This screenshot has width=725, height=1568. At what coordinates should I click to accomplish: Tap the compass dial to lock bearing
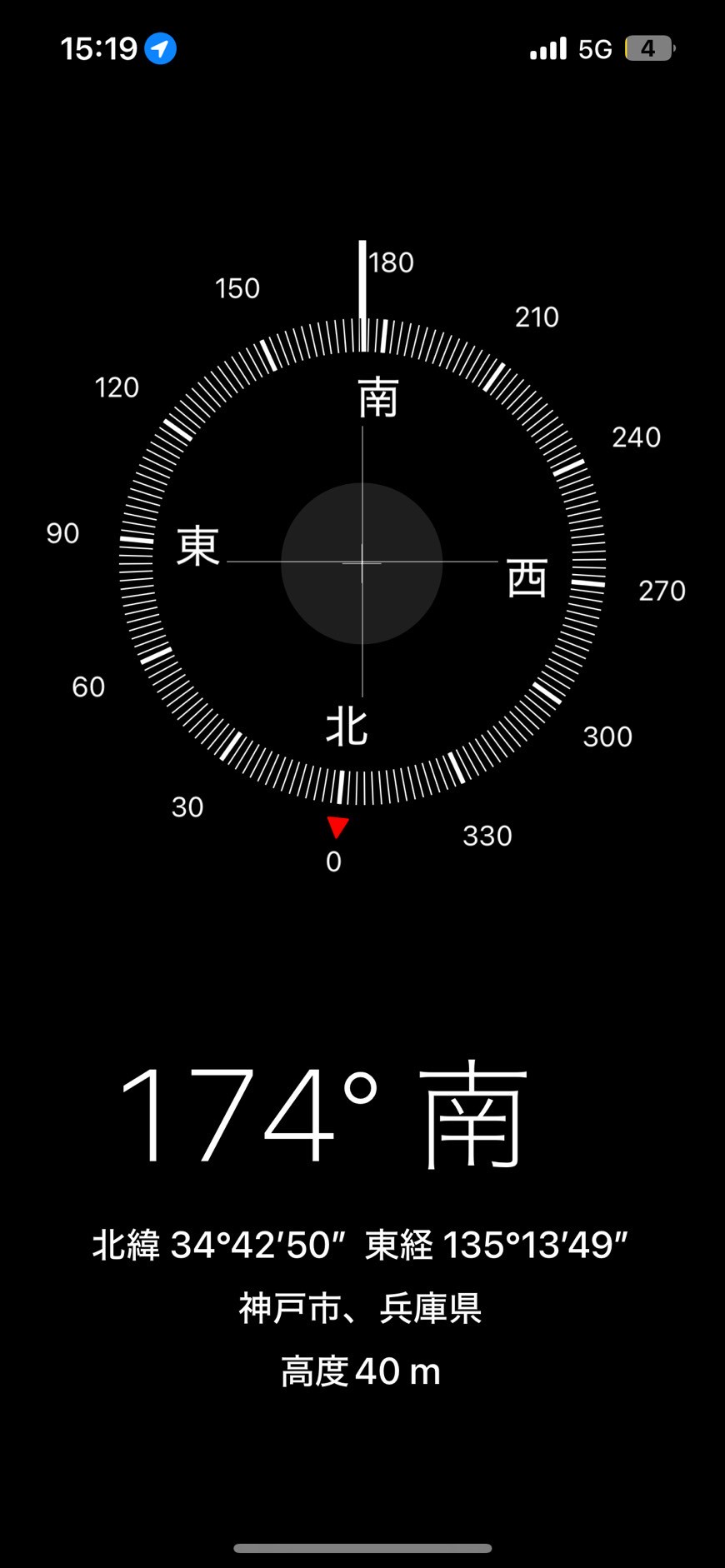tap(362, 562)
